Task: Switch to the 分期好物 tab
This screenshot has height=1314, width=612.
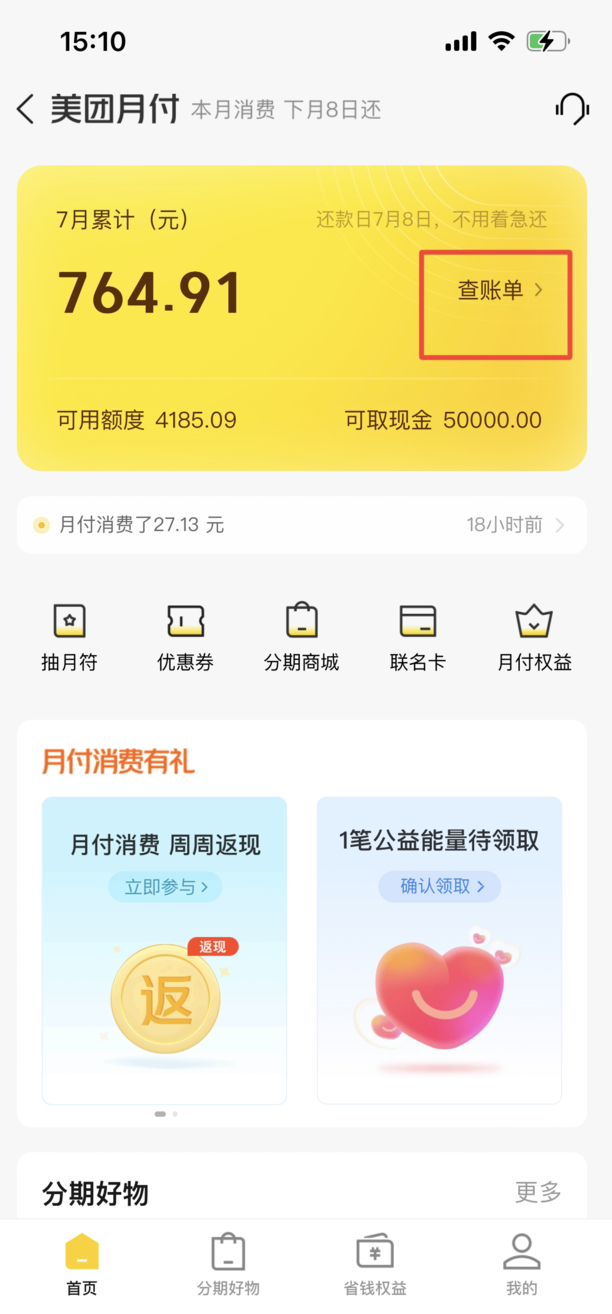Action: click(x=228, y=1264)
